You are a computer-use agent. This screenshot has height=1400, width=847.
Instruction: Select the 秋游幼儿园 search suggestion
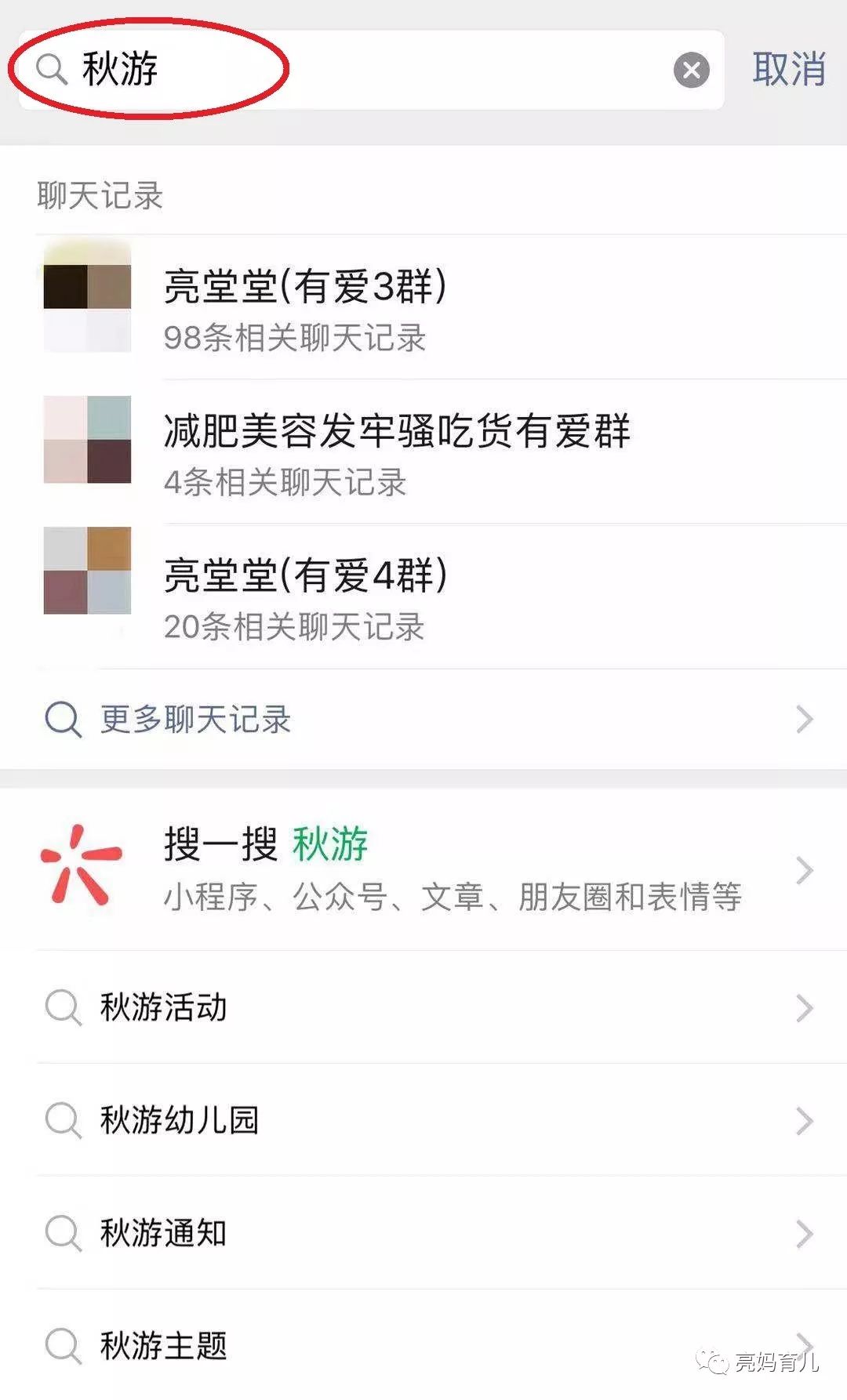(423, 1120)
